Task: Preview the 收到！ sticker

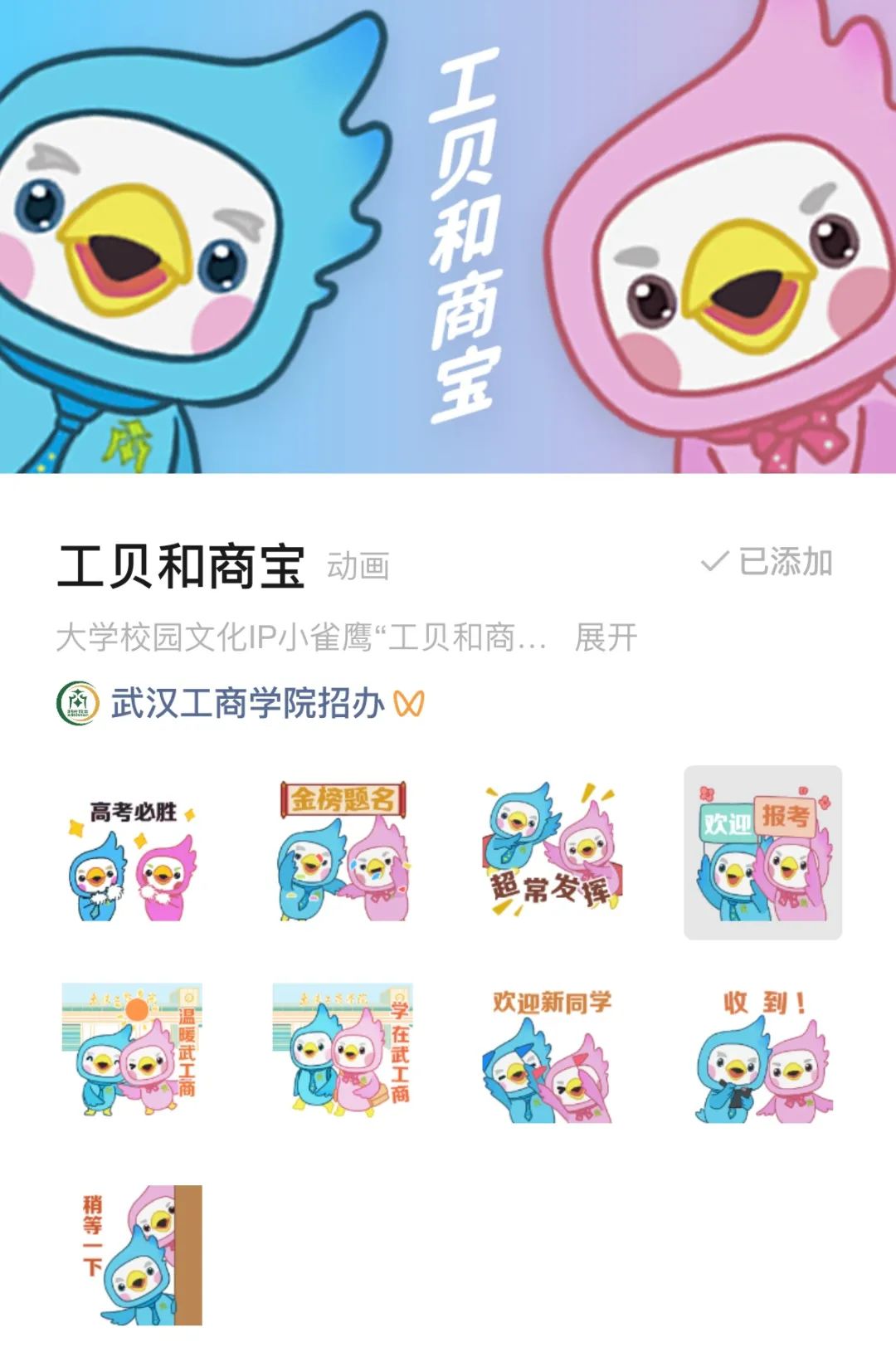Action: pos(763,1054)
